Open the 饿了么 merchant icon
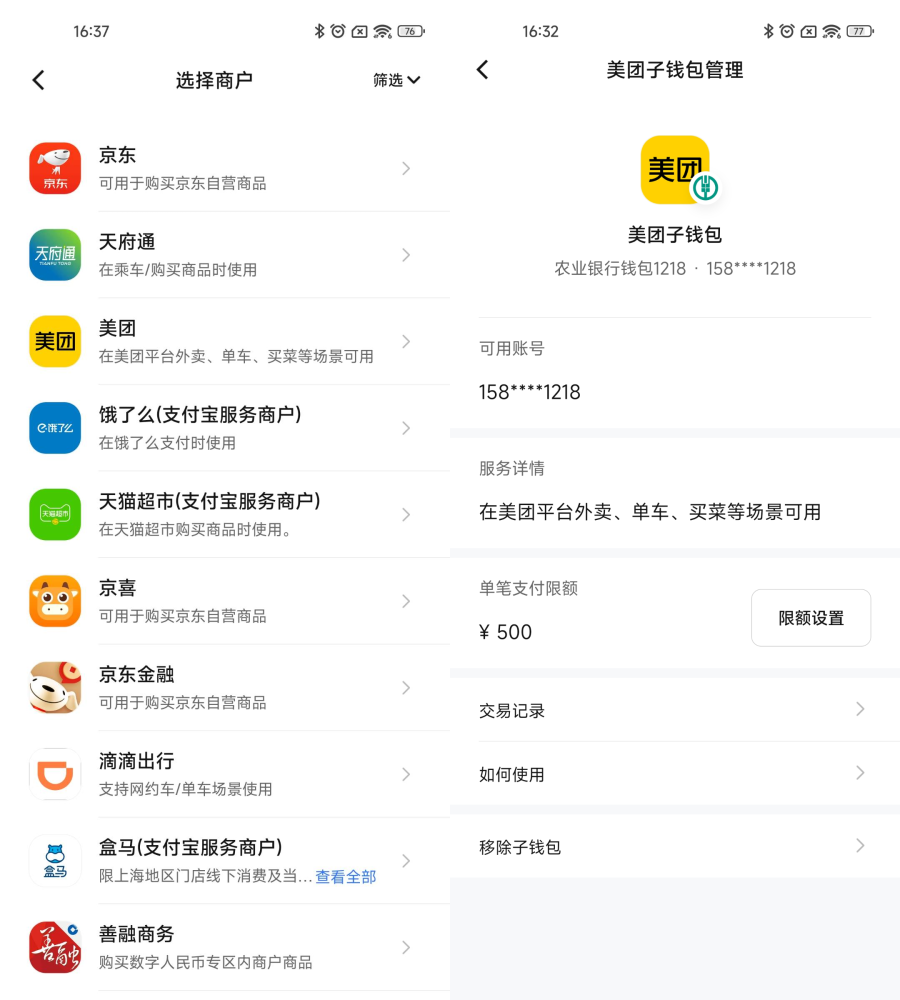The width and height of the screenshot is (900, 1000). [x=55, y=428]
